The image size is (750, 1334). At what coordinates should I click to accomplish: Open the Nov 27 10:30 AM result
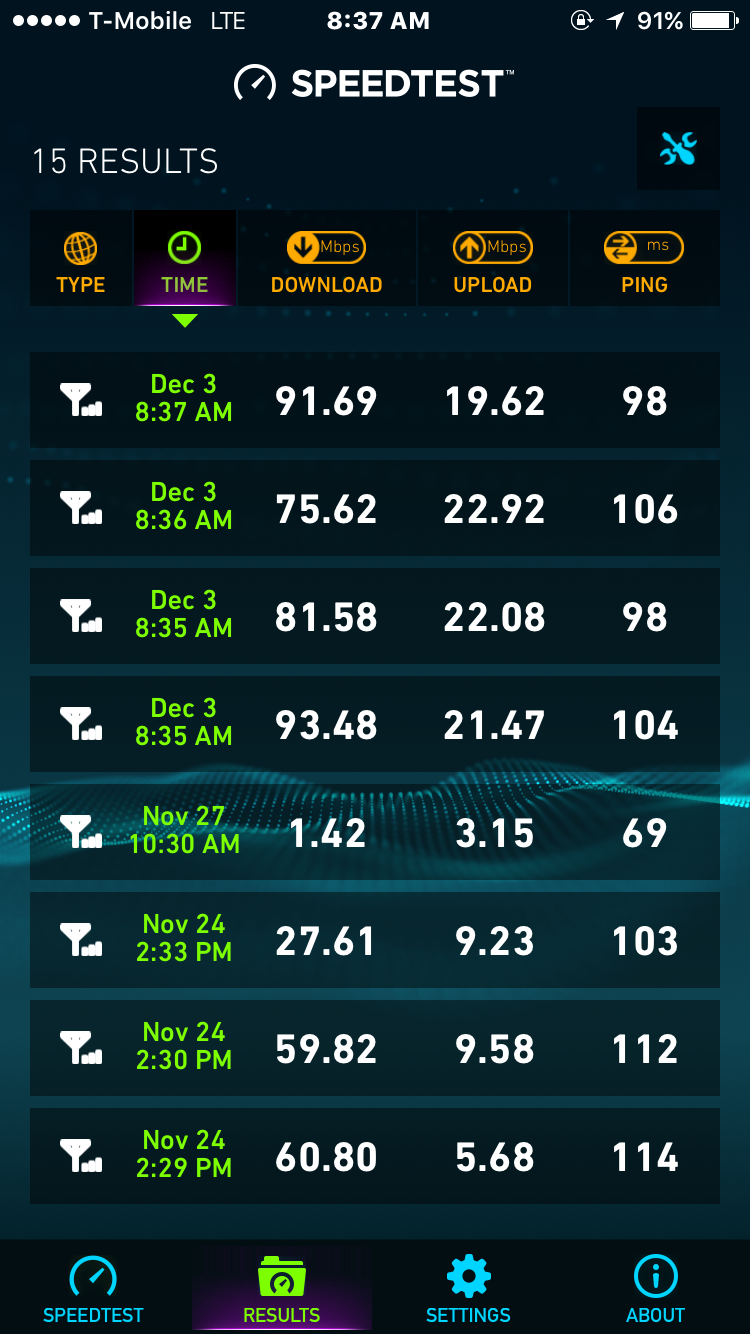(x=375, y=832)
